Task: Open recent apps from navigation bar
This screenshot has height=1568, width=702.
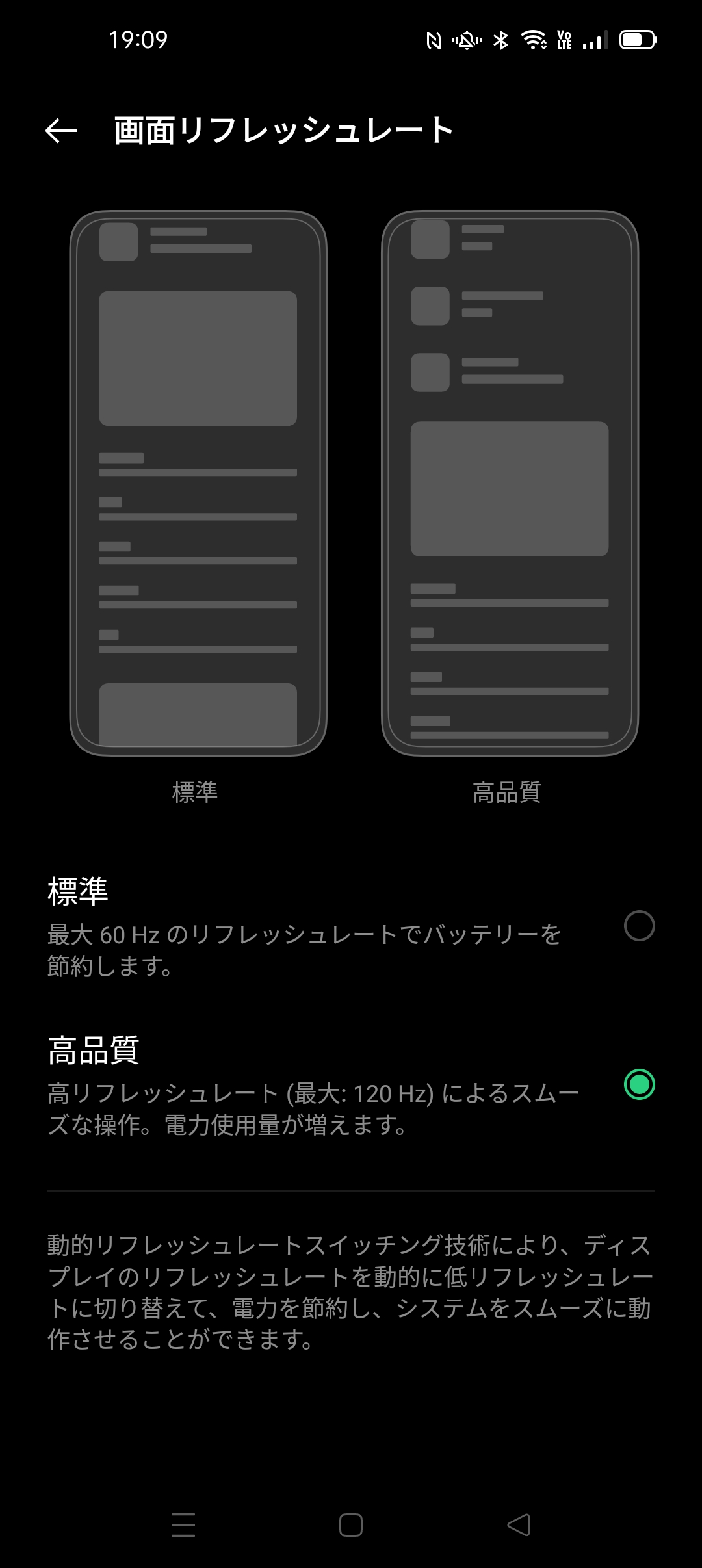Action: 183,1525
